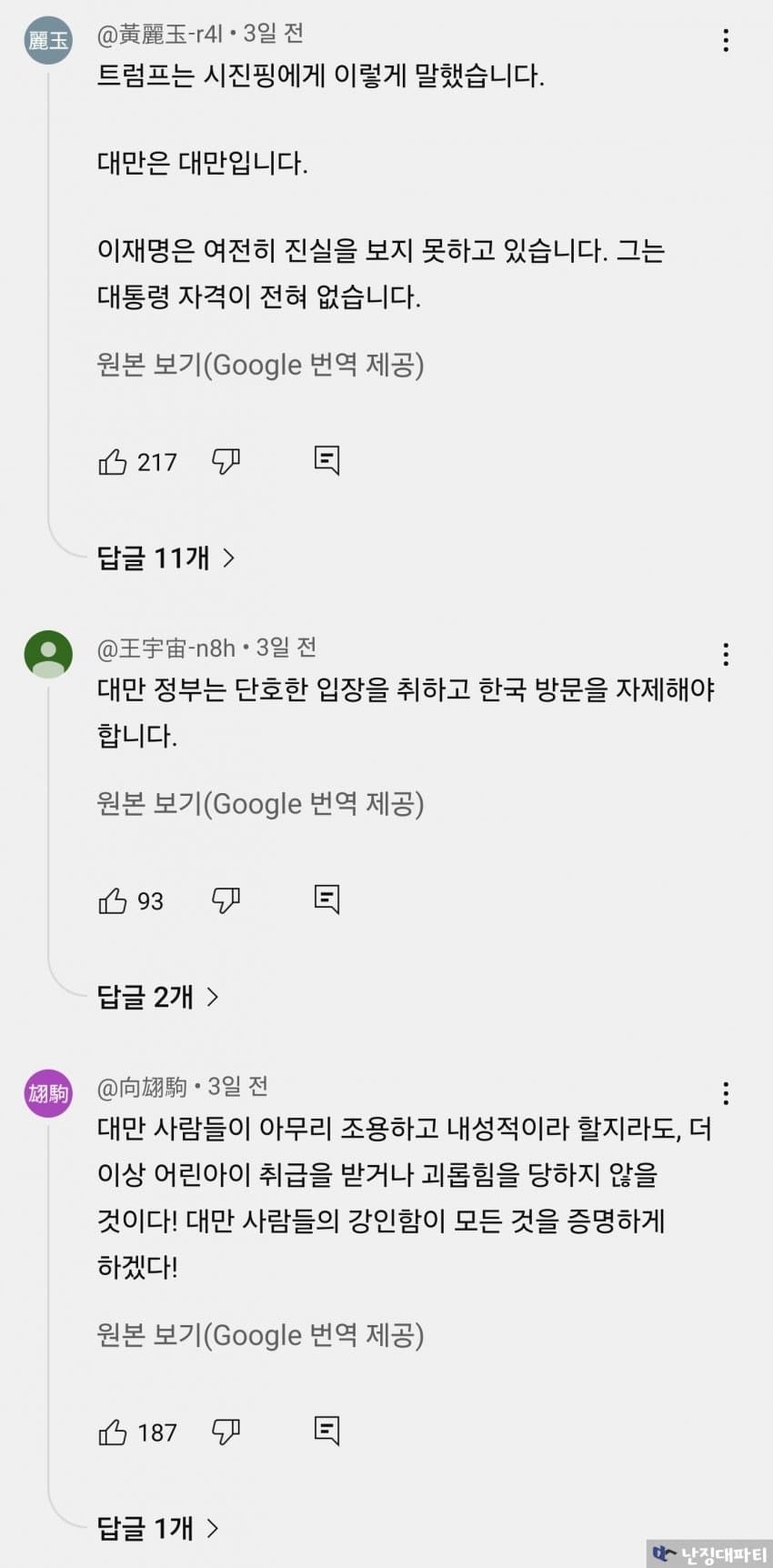
Task: Reply to the comment with 187 likes
Action: [x=326, y=1431]
